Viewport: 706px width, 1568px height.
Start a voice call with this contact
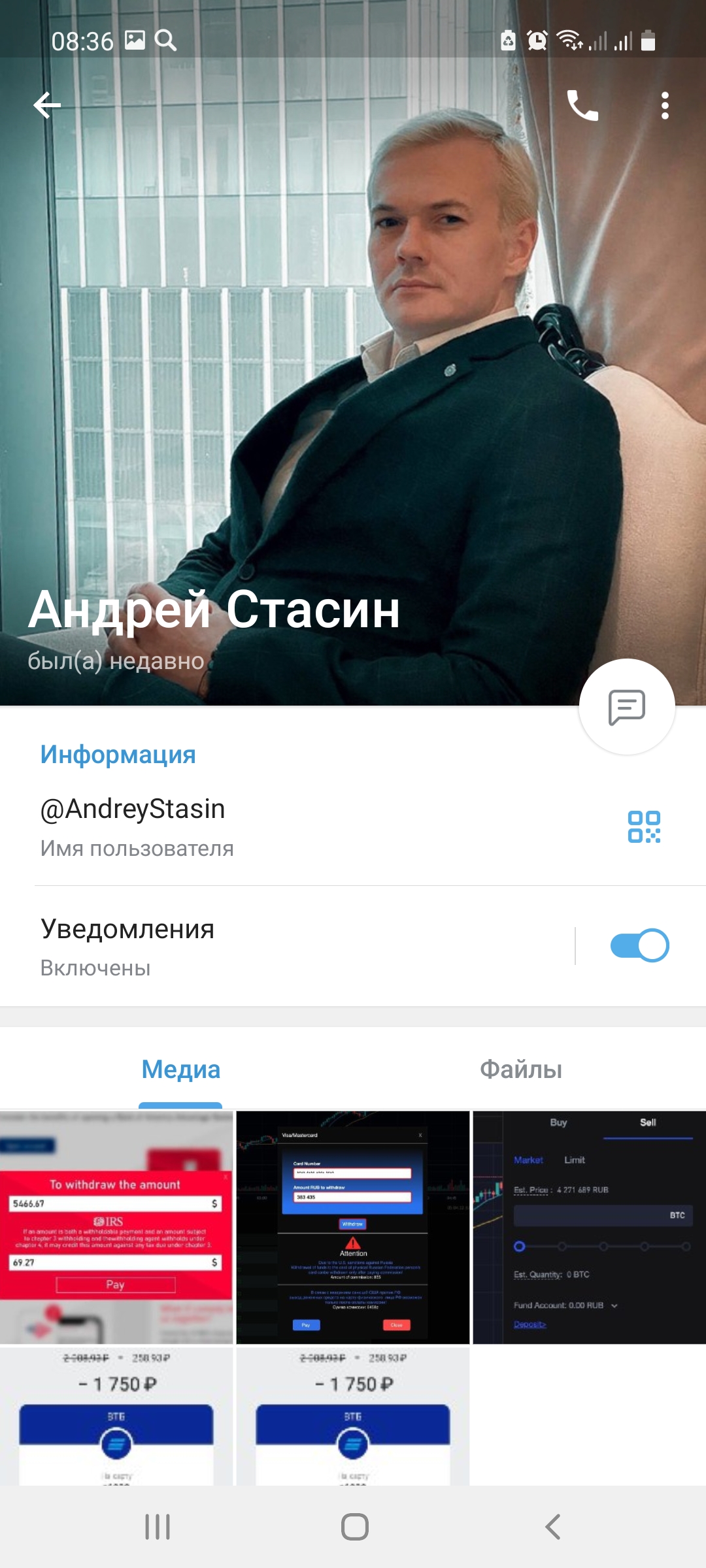(x=582, y=105)
